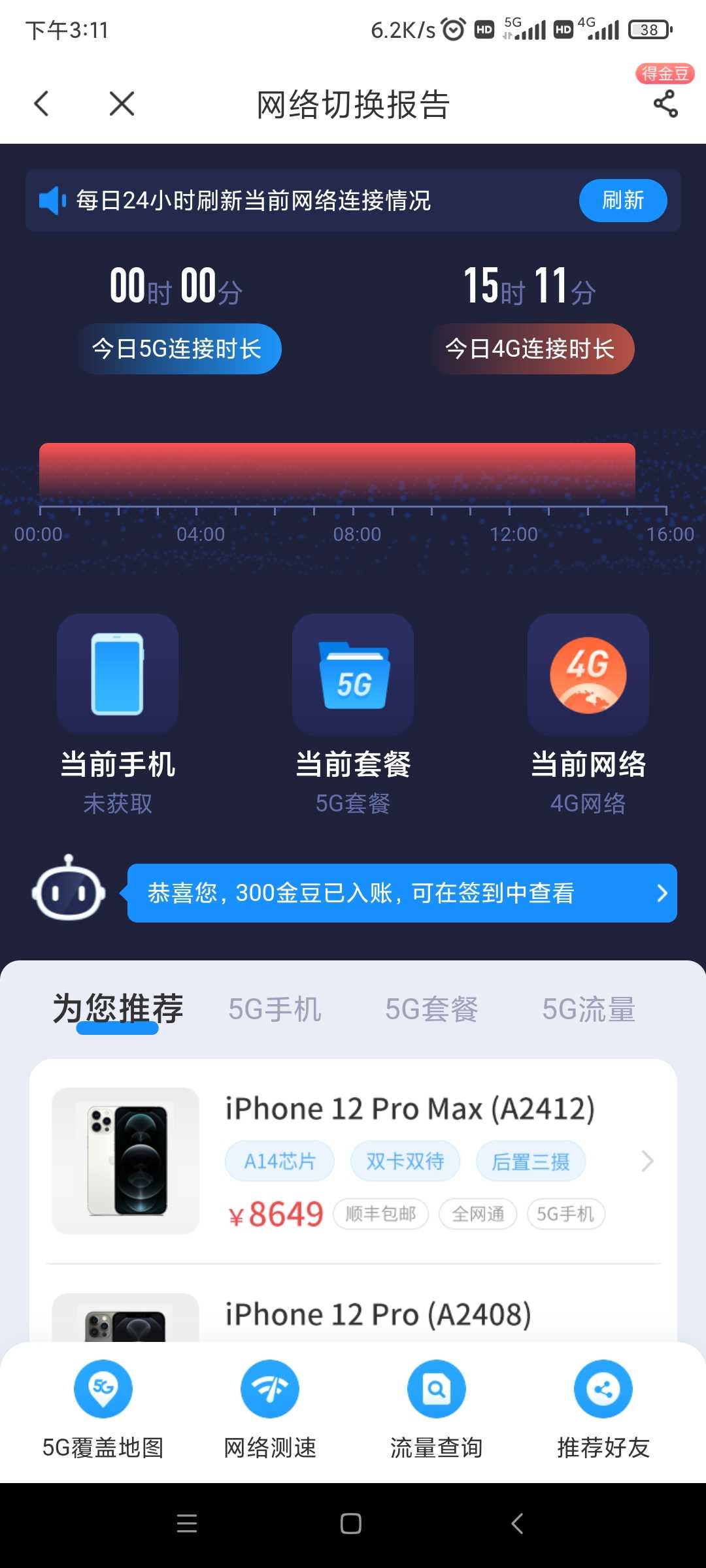Select the 为您推荐 tab

[118, 1009]
